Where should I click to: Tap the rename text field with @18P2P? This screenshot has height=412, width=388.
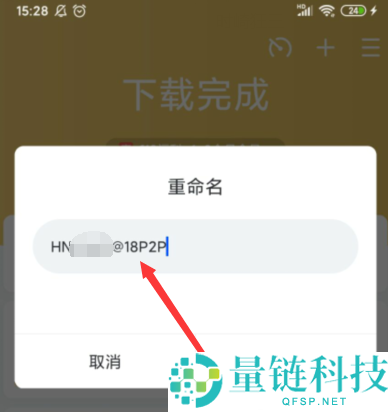point(195,246)
